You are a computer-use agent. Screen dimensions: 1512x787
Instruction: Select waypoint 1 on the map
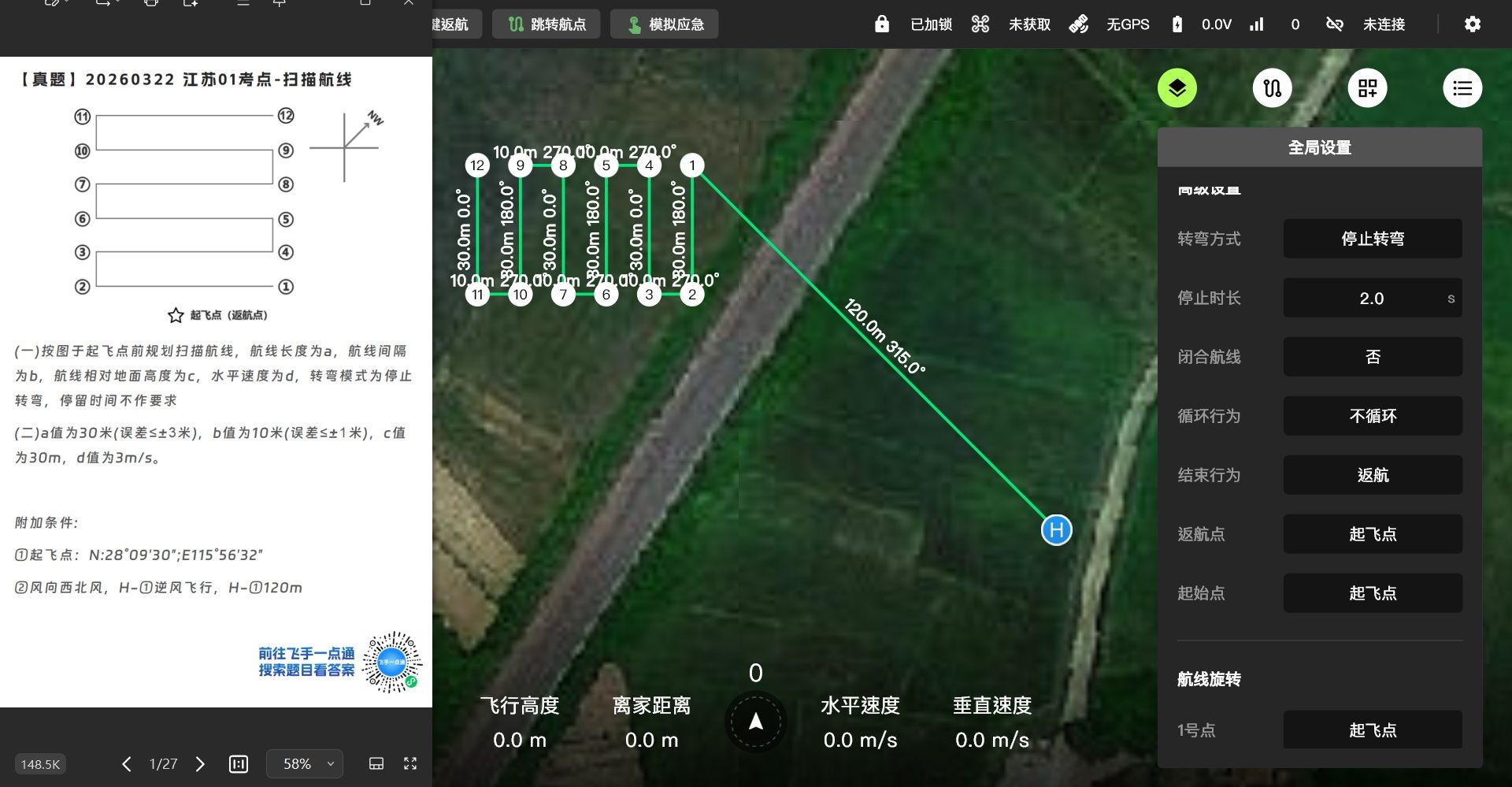(x=691, y=165)
